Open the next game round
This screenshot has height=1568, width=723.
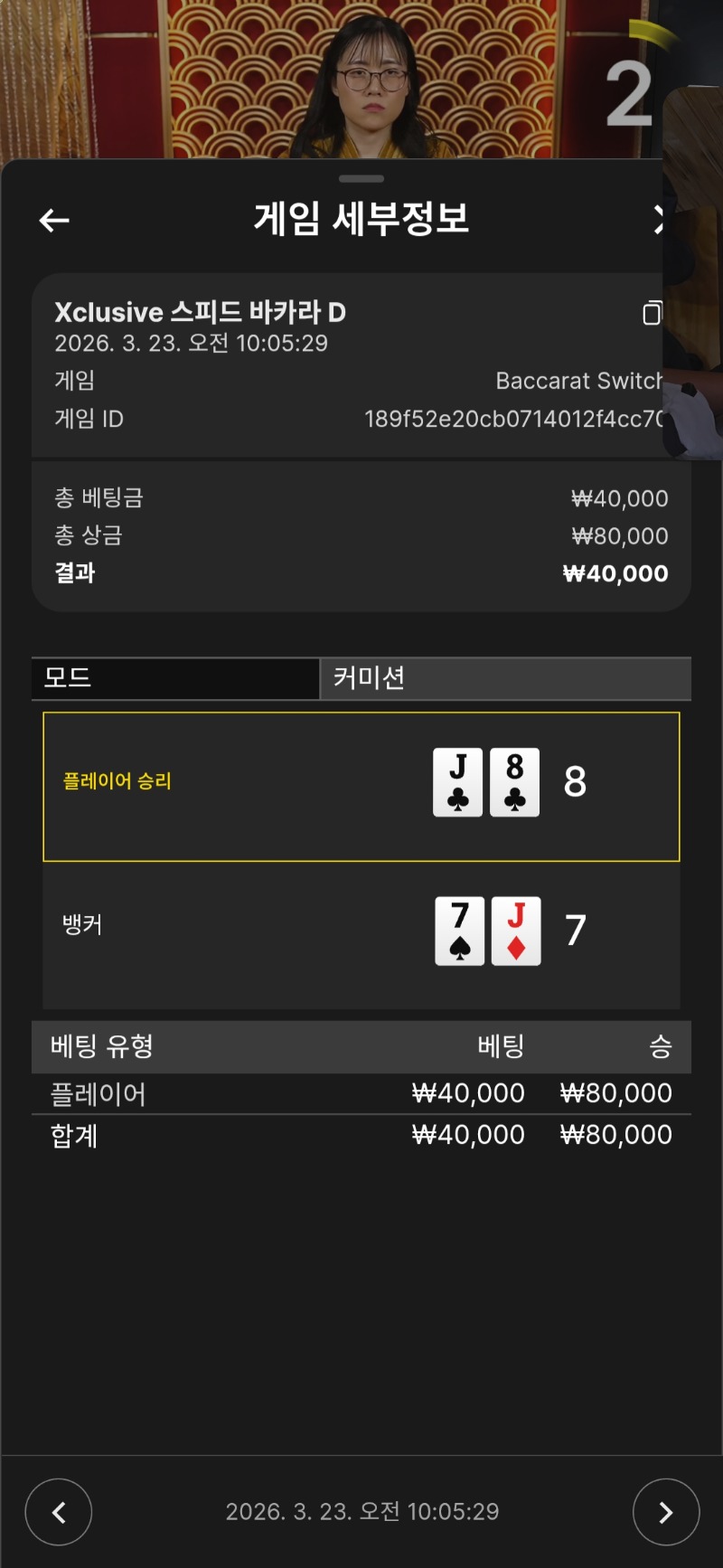(665, 1511)
